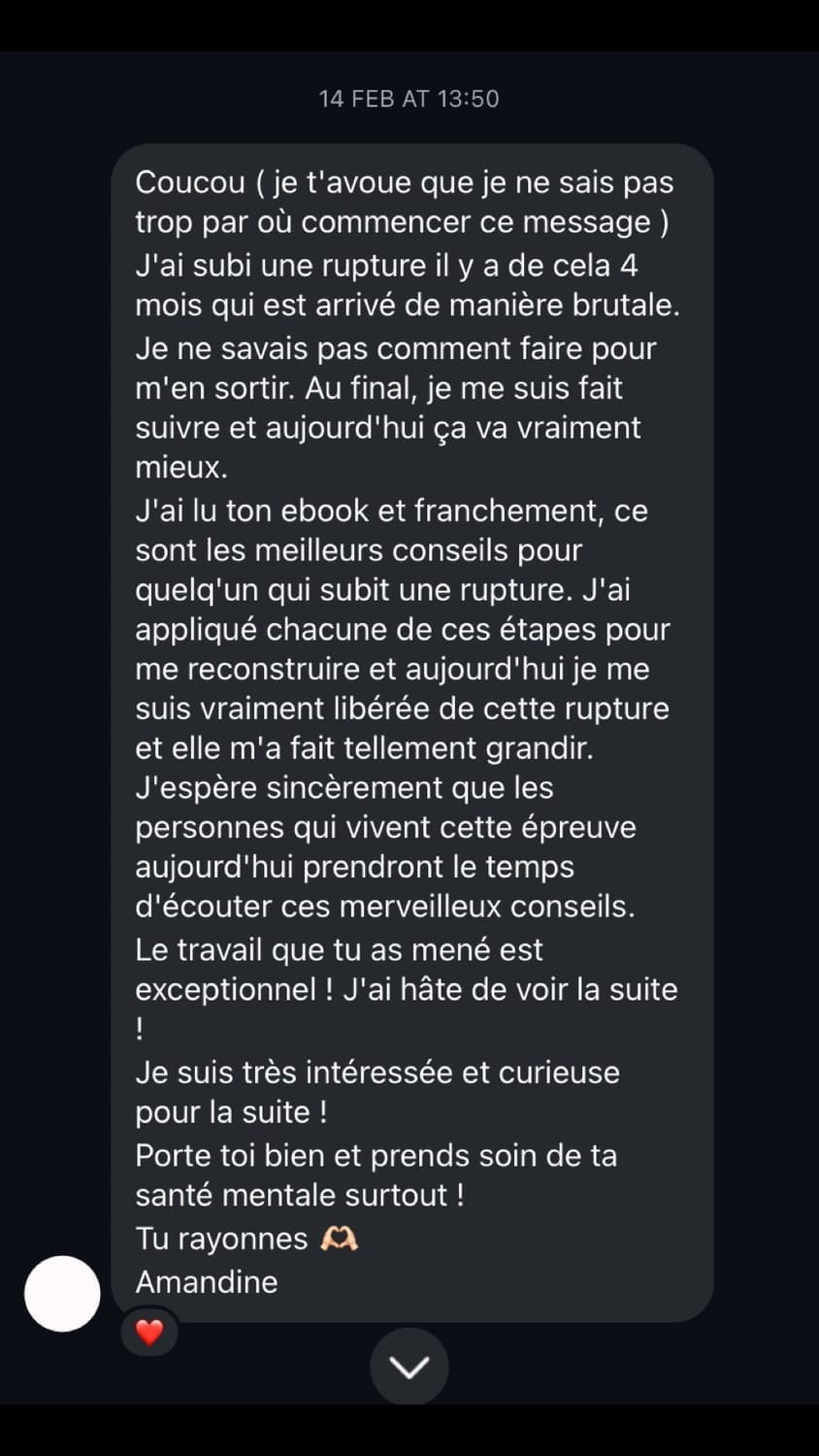
Task: Jump to the latest messages with the down arrow
Action: coord(409,1367)
